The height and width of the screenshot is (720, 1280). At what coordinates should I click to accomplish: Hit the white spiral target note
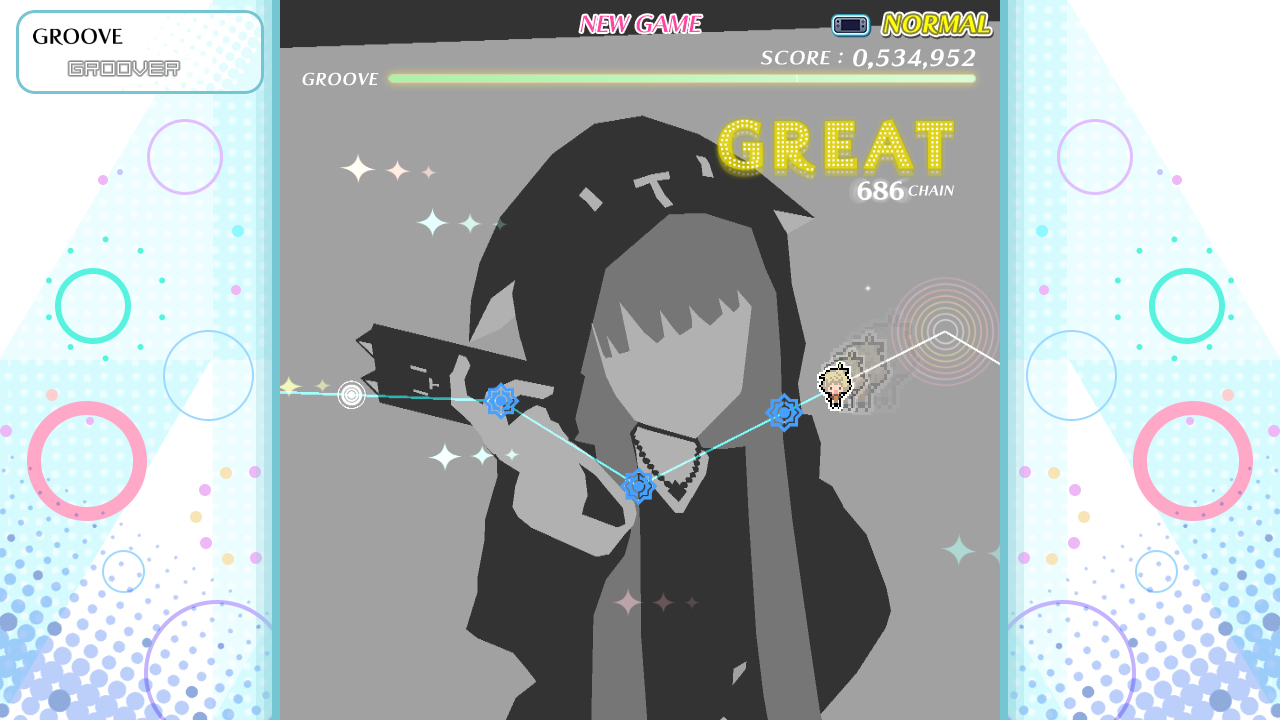[351, 395]
